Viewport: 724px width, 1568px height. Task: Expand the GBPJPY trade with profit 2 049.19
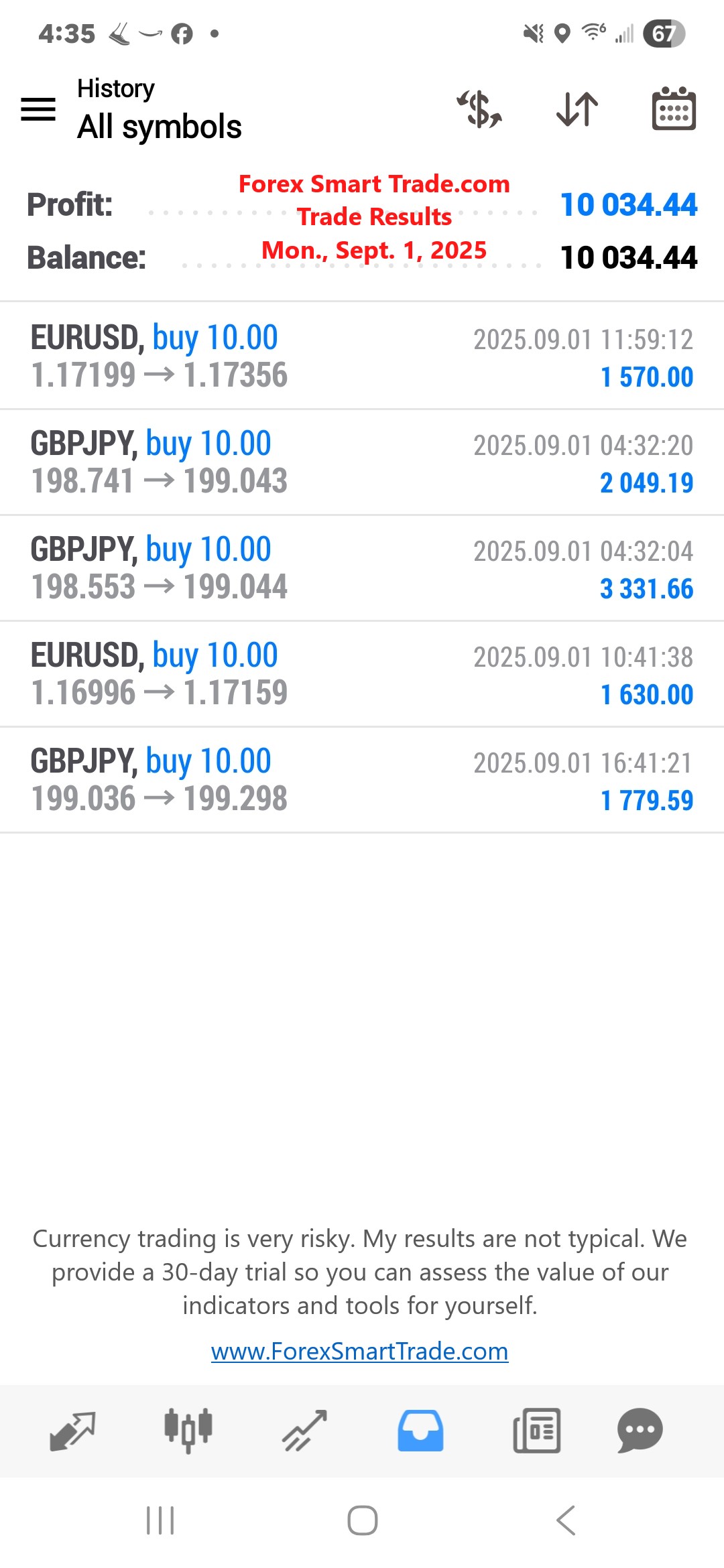pos(362,462)
